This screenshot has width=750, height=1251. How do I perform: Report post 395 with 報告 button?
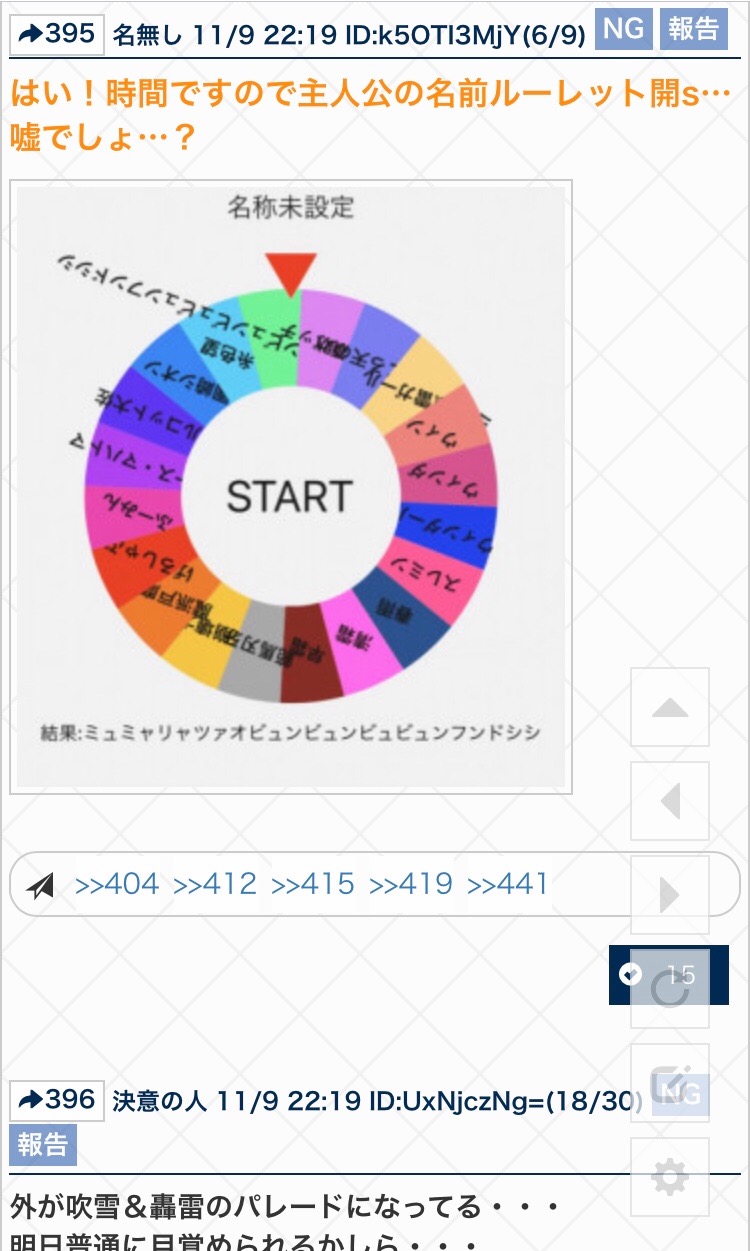click(693, 30)
